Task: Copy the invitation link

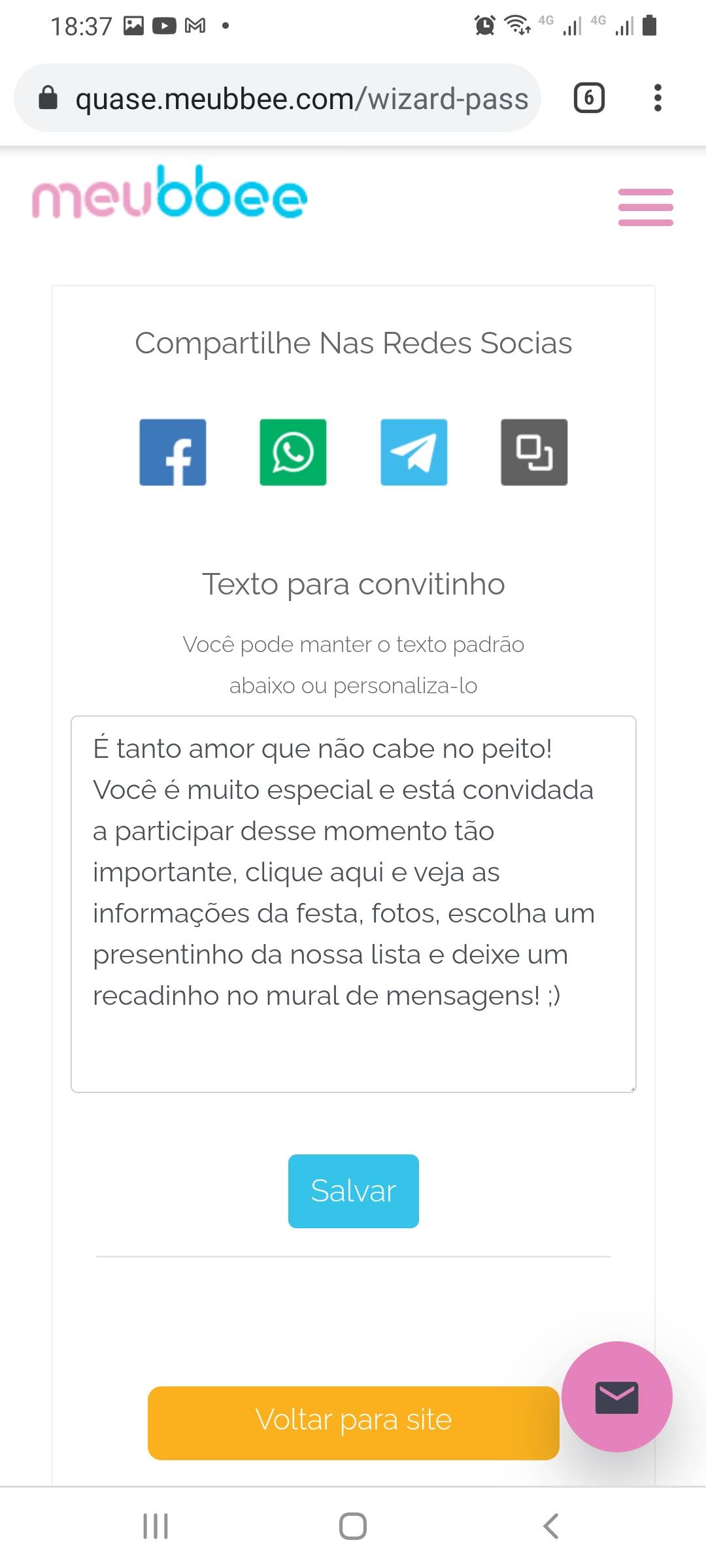Action: [x=534, y=452]
